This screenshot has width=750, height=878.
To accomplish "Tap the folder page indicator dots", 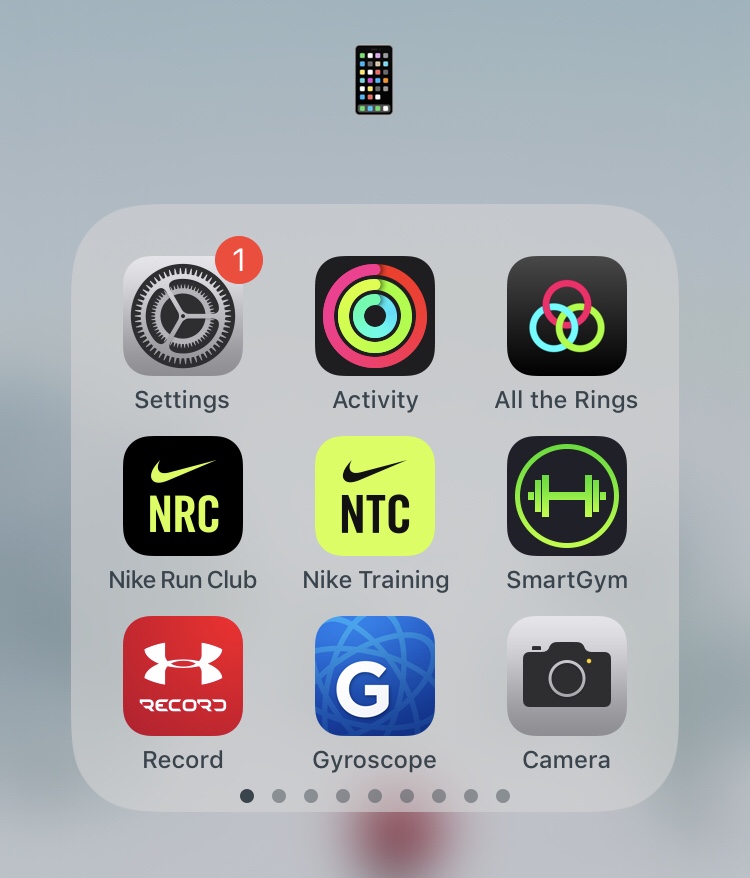I will pos(375,796).
